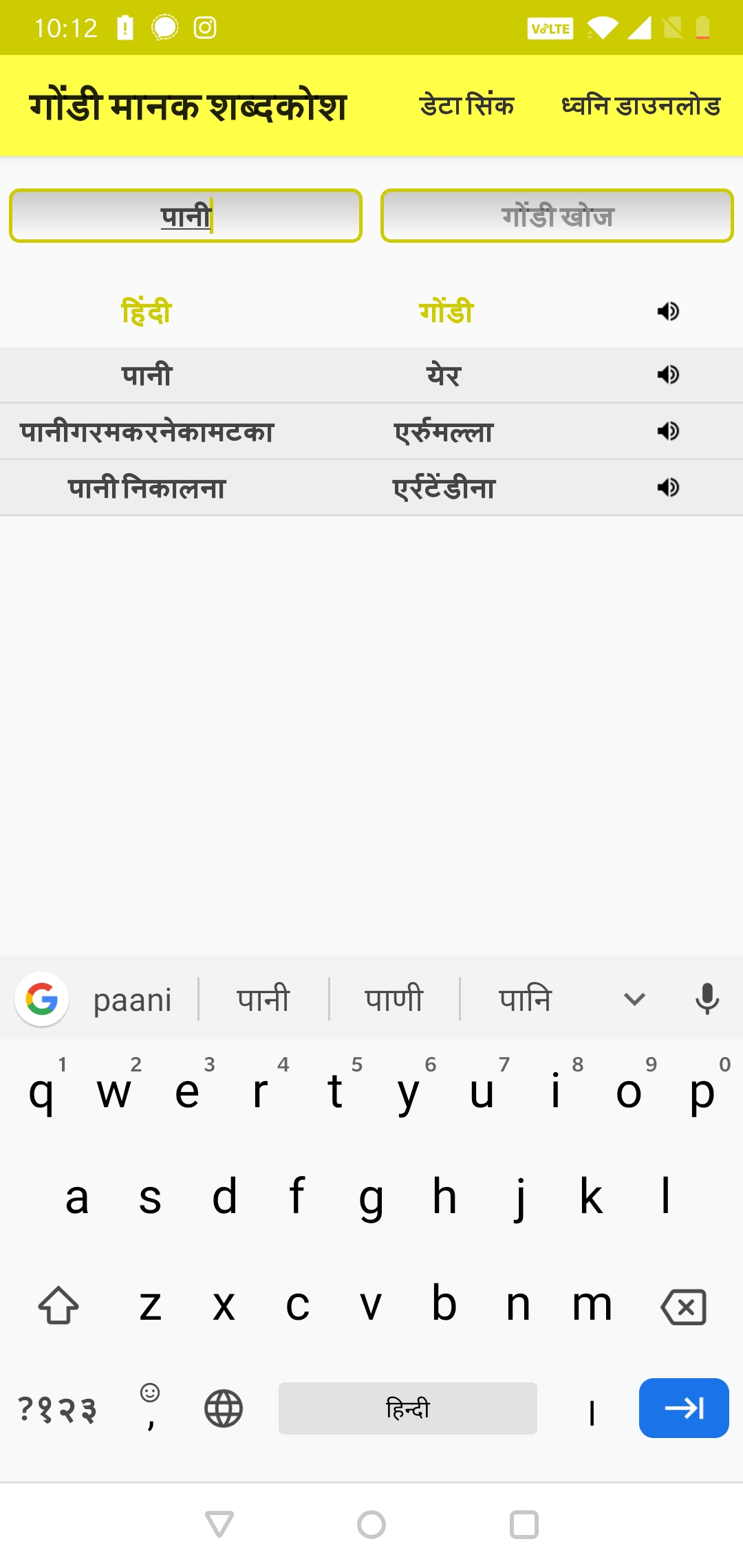
Task: Pick the paani suggestion
Action: click(132, 999)
